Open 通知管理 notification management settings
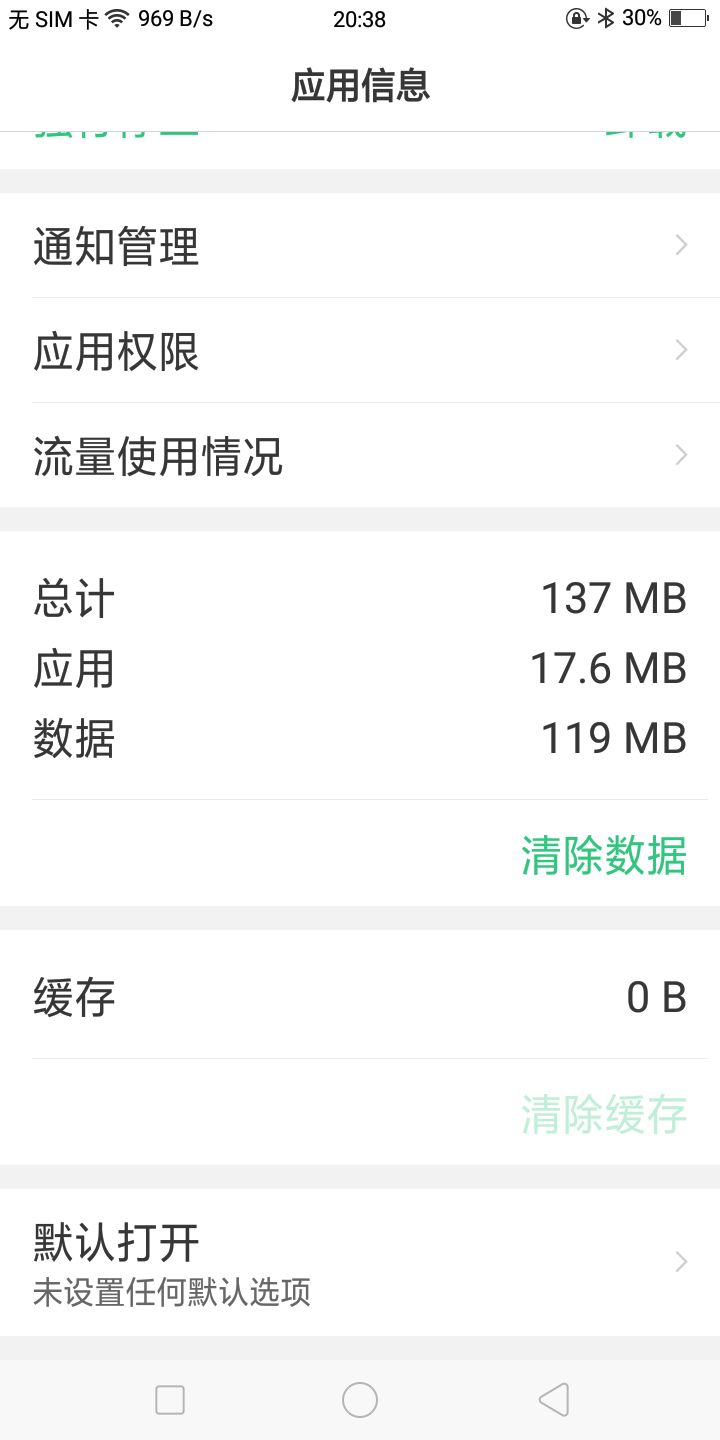This screenshot has width=720, height=1440. tap(360, 245)
